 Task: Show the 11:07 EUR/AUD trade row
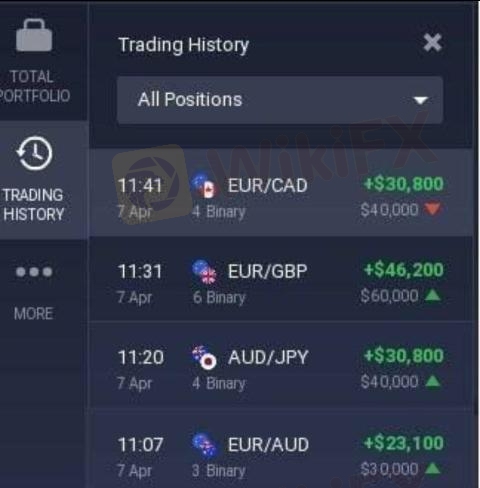281,449
